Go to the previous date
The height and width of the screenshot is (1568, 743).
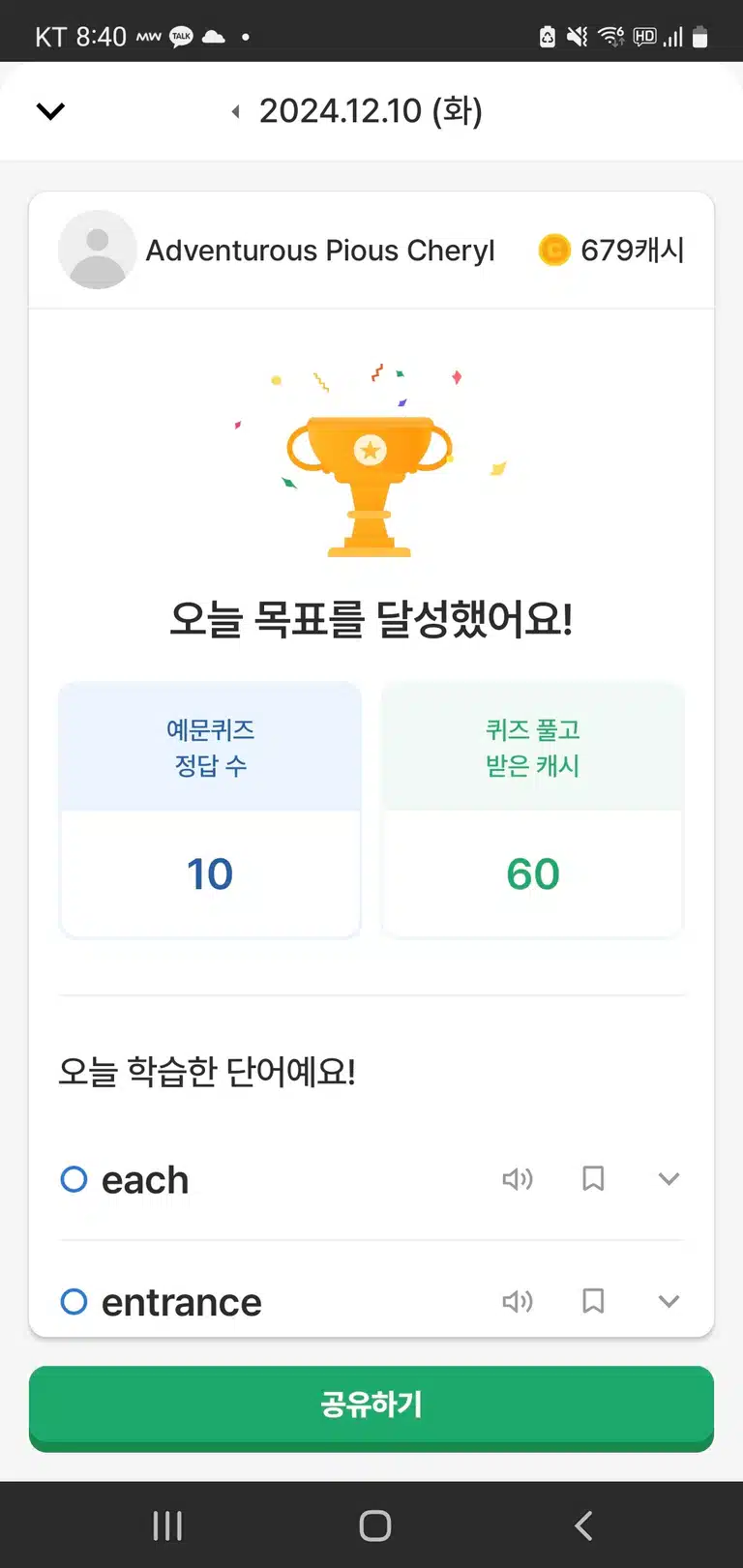(x=235, y=112)
